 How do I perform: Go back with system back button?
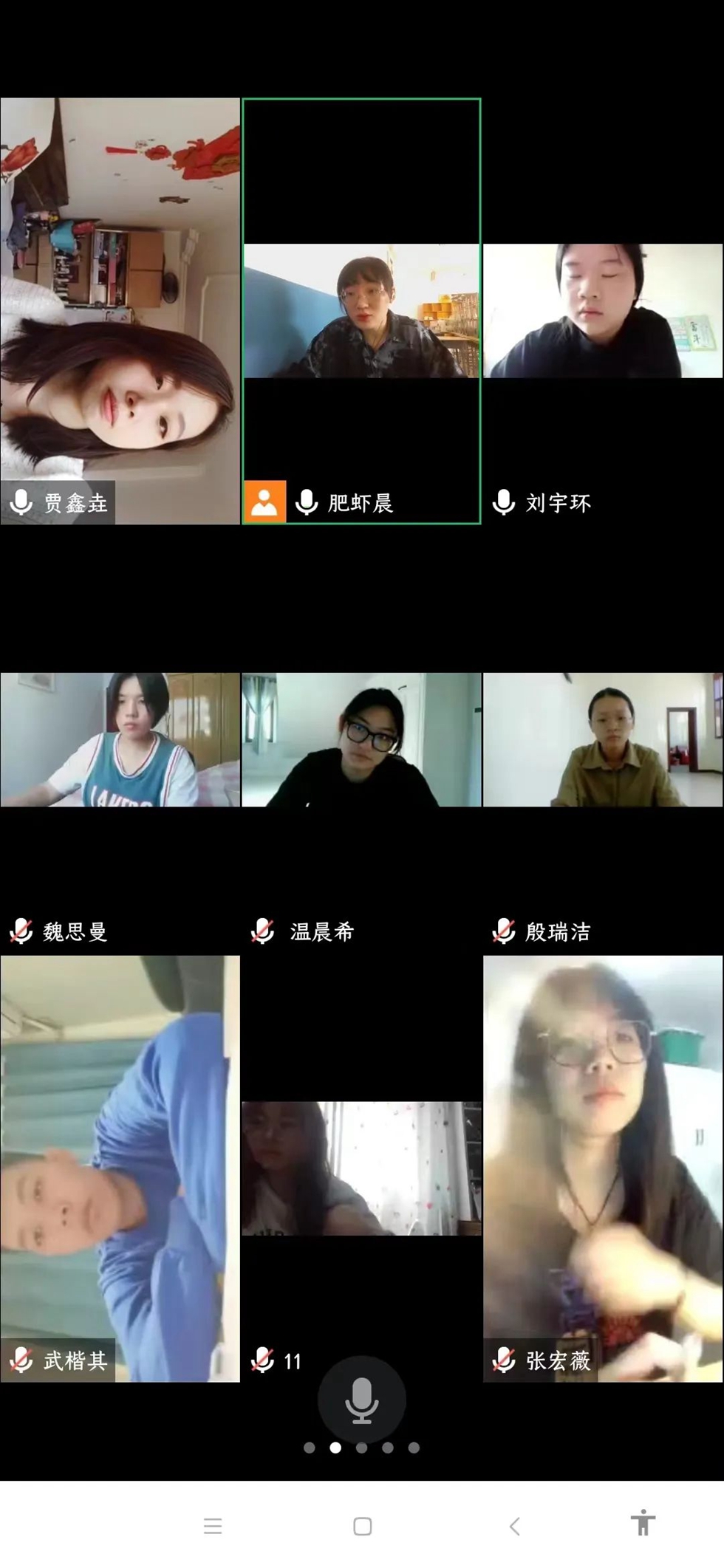[x=515, y=1527]
